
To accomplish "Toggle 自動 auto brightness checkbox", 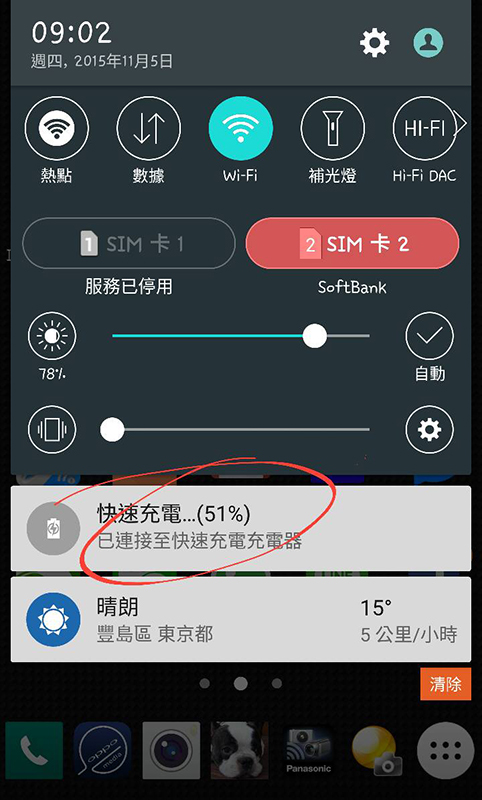I will [429, 336].
